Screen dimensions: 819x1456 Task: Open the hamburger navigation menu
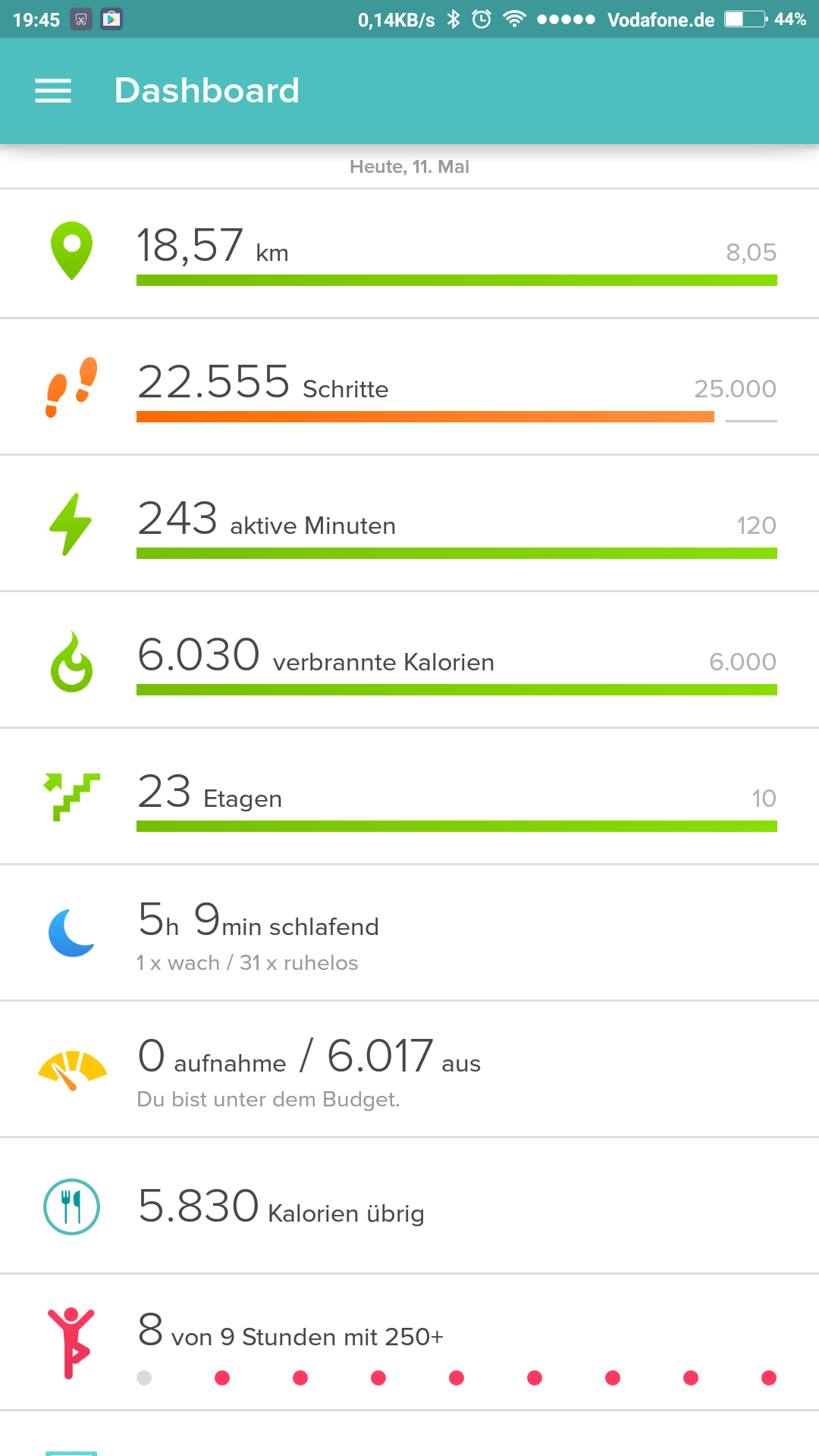[x=53, y=91]
